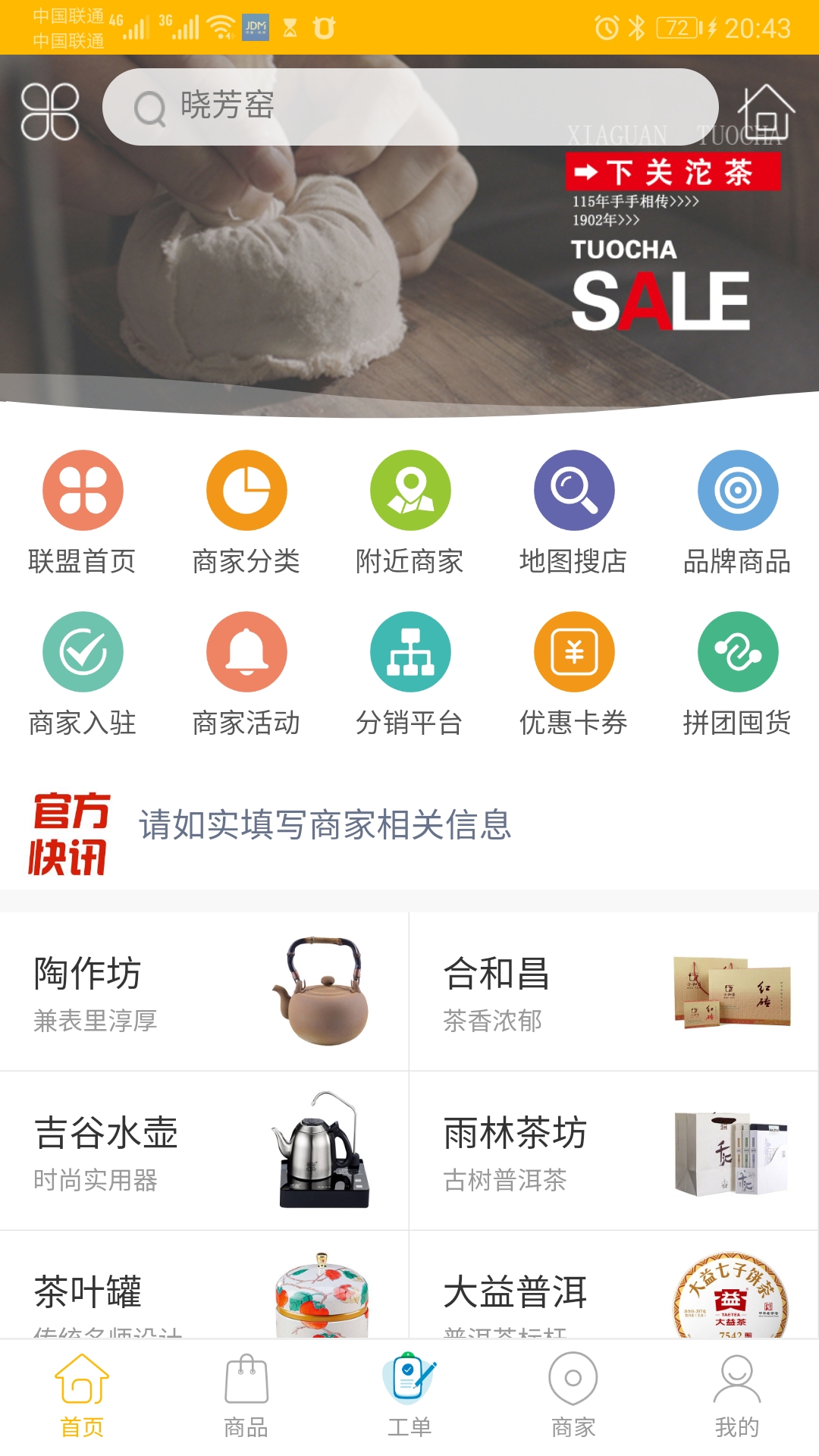Find 附近商家
The height and width of the screenshot is (1456, 819).
pos(409,513)
